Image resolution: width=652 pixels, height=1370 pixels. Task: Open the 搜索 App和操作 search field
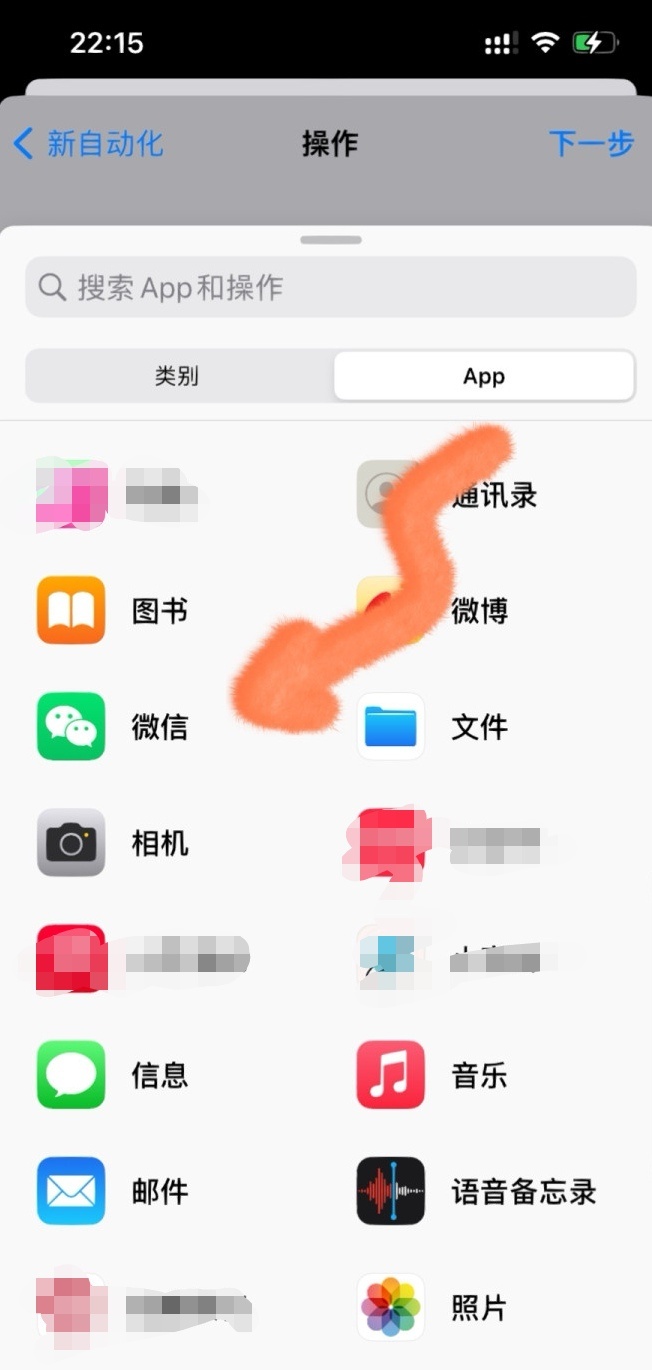330,288
